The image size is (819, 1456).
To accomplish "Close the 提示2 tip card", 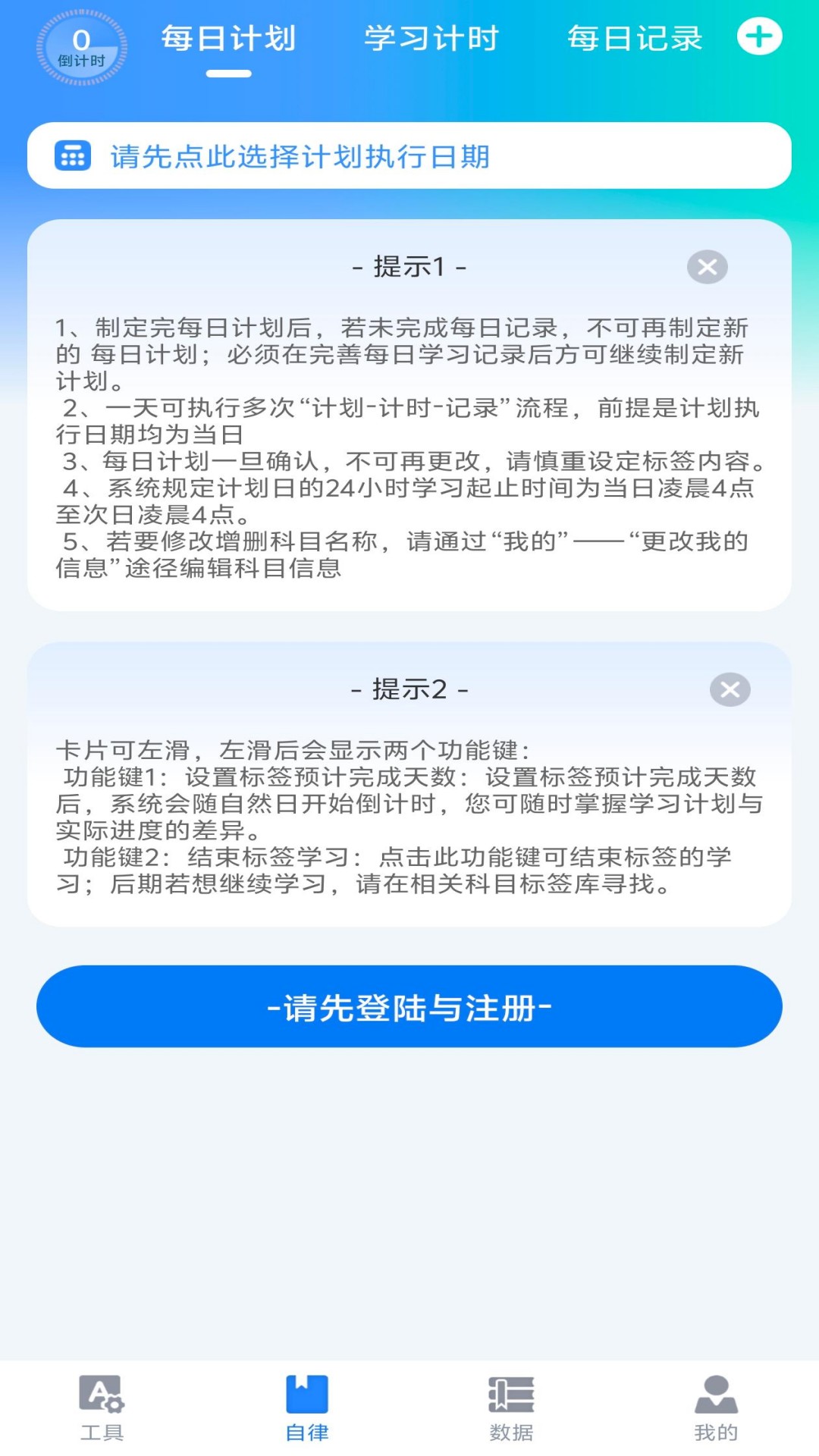I will [730, 689].
